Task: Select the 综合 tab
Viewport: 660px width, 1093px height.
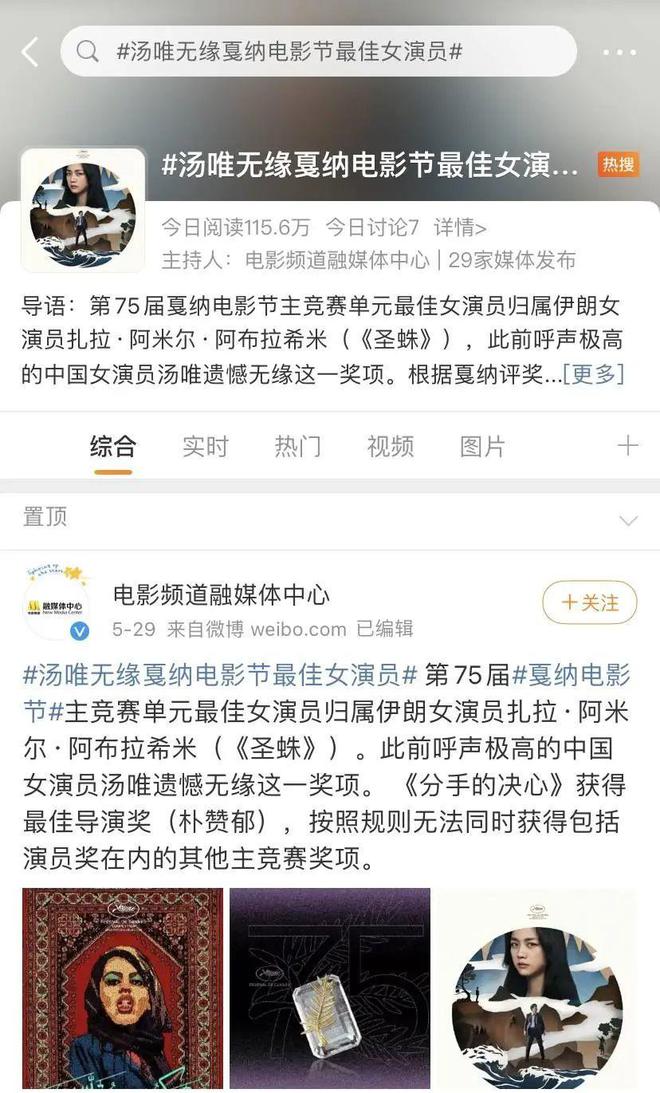Action: 113,446
